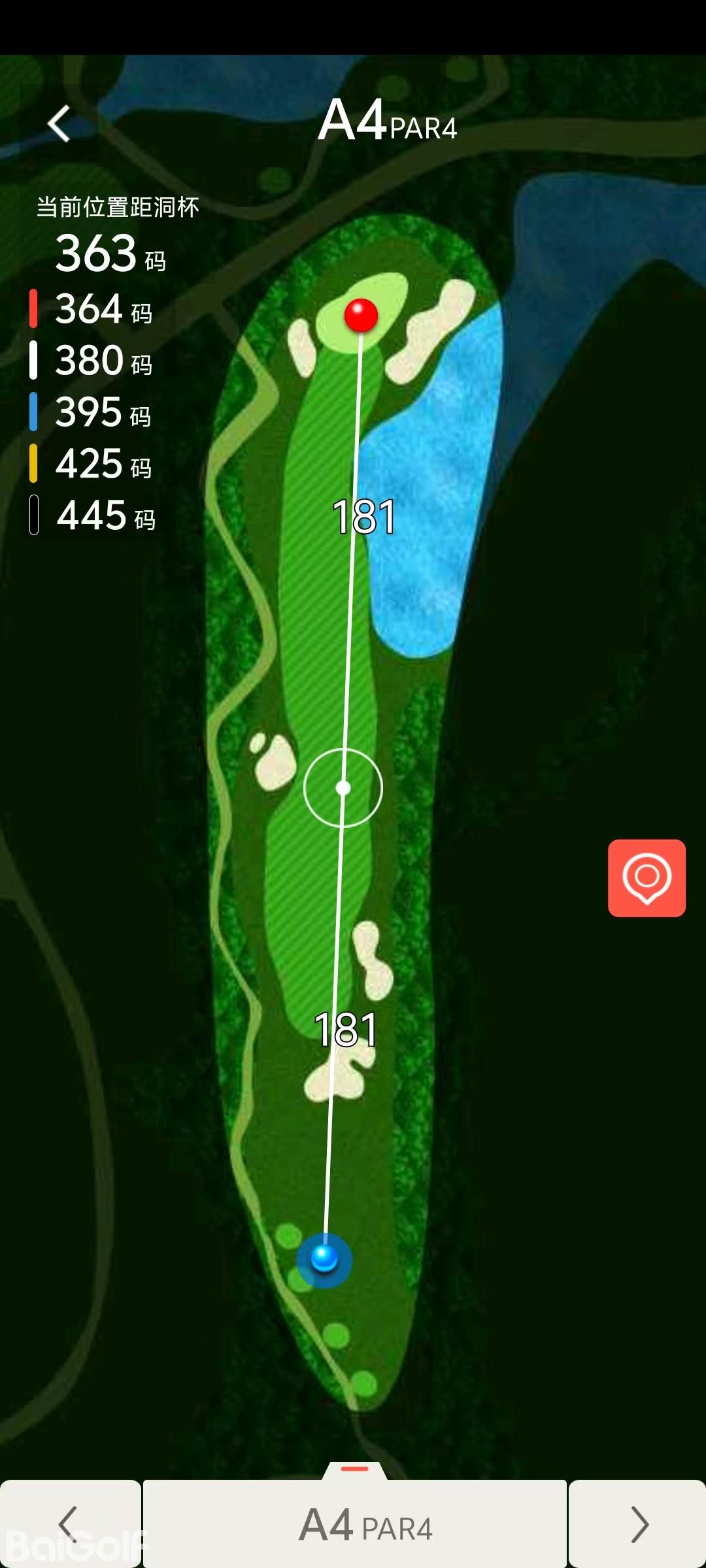The width and height of the screenshot is (706, 1568).
Task: Tap the red location pin button
Action: coord(647,877)
